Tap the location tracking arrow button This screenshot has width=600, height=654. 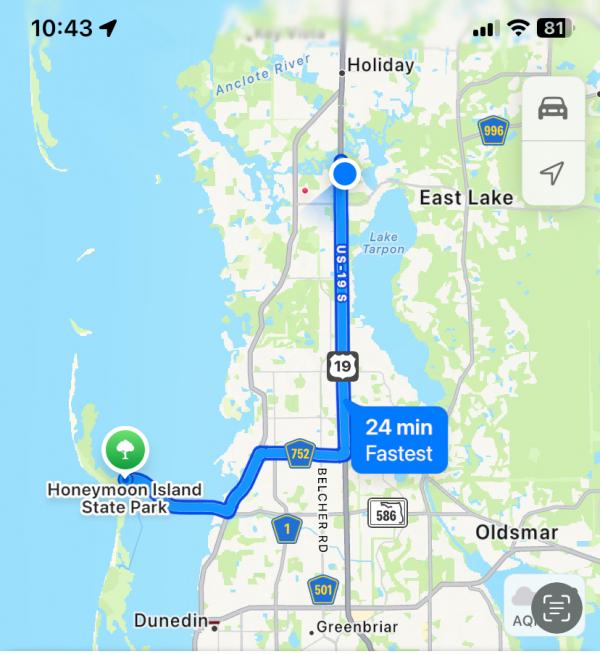click(552, 173)
